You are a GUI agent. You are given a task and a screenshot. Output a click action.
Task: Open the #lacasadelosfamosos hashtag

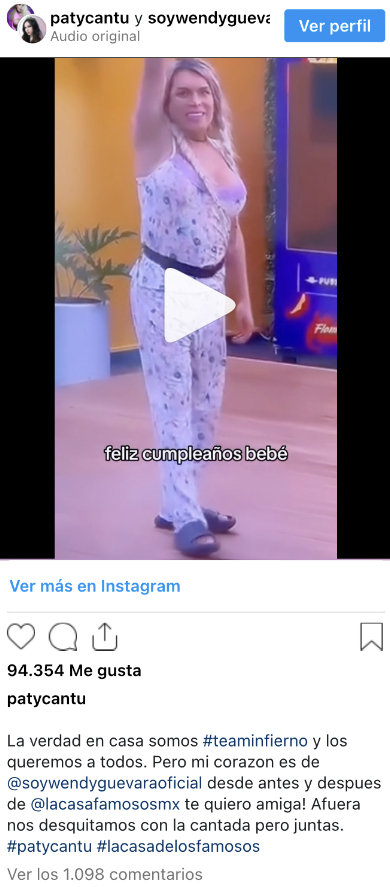tap(178, 846)
